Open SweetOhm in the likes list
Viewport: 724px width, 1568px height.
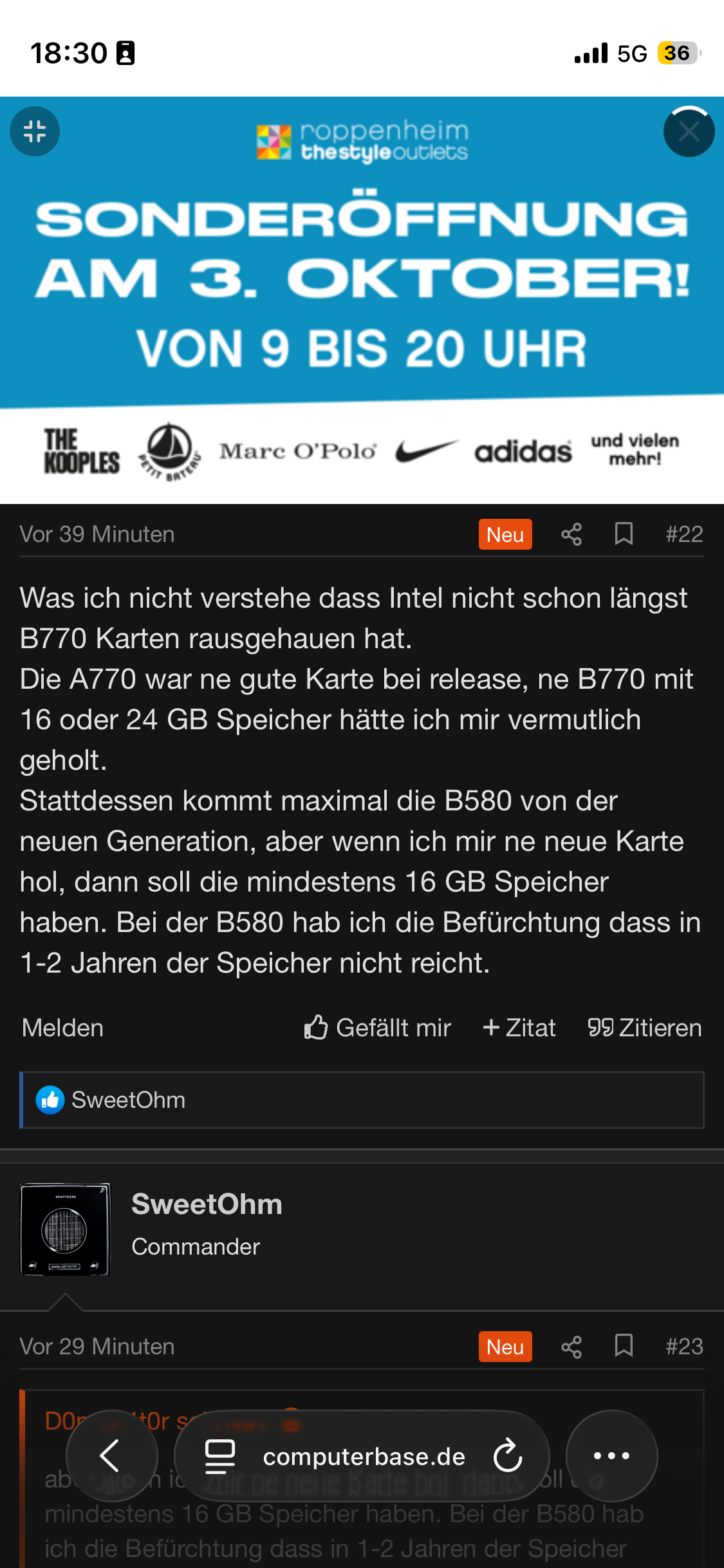128,1100
